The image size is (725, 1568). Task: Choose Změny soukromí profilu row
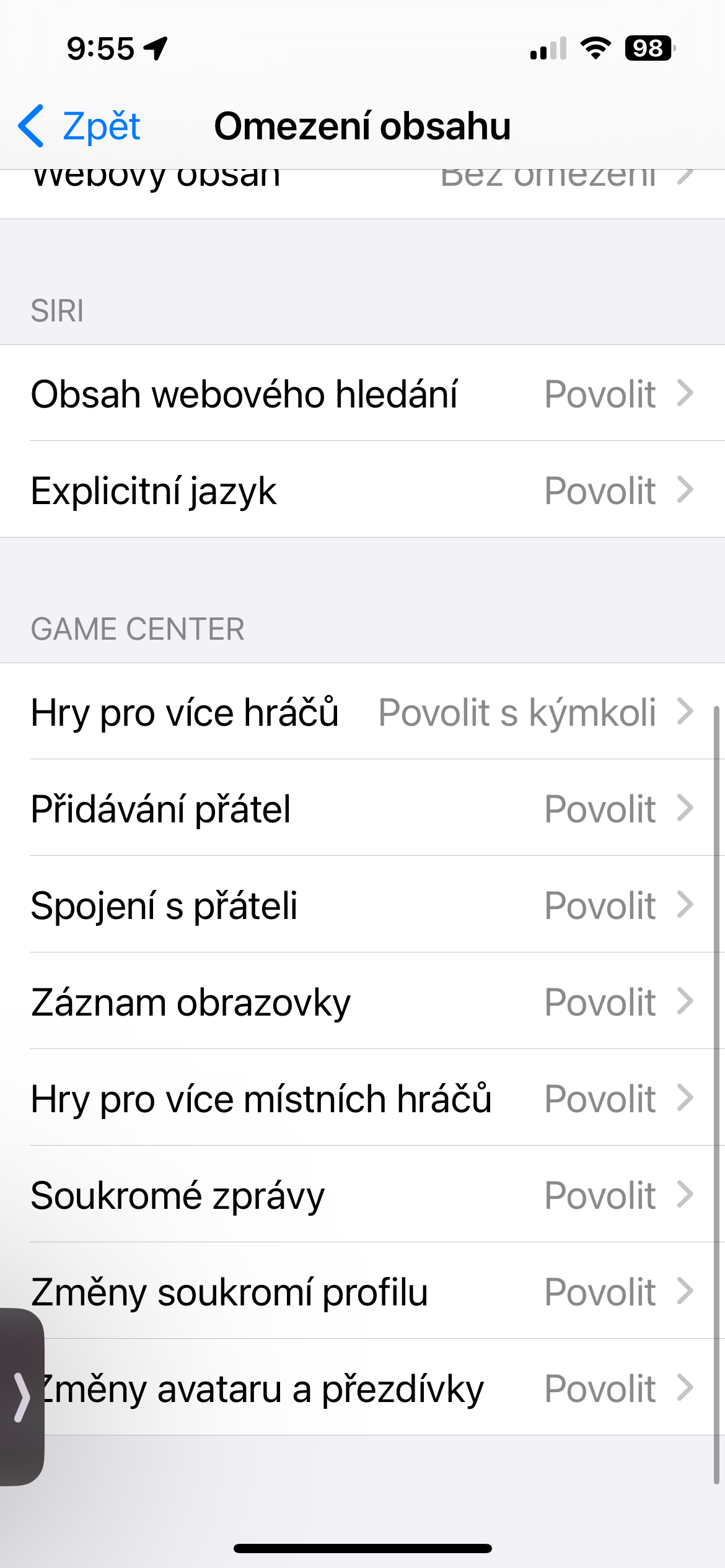[362, 1291]
